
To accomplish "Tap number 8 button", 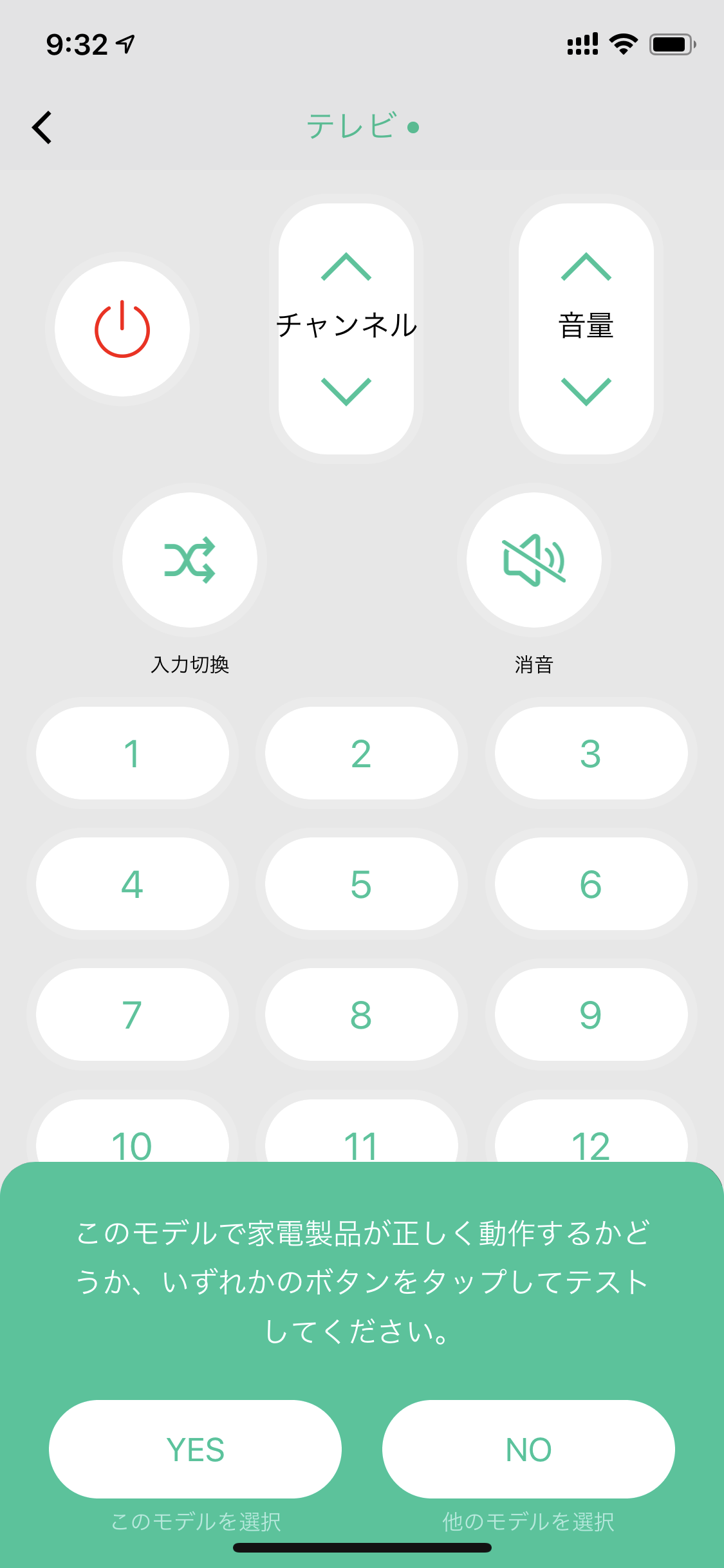I will 362,1014.
